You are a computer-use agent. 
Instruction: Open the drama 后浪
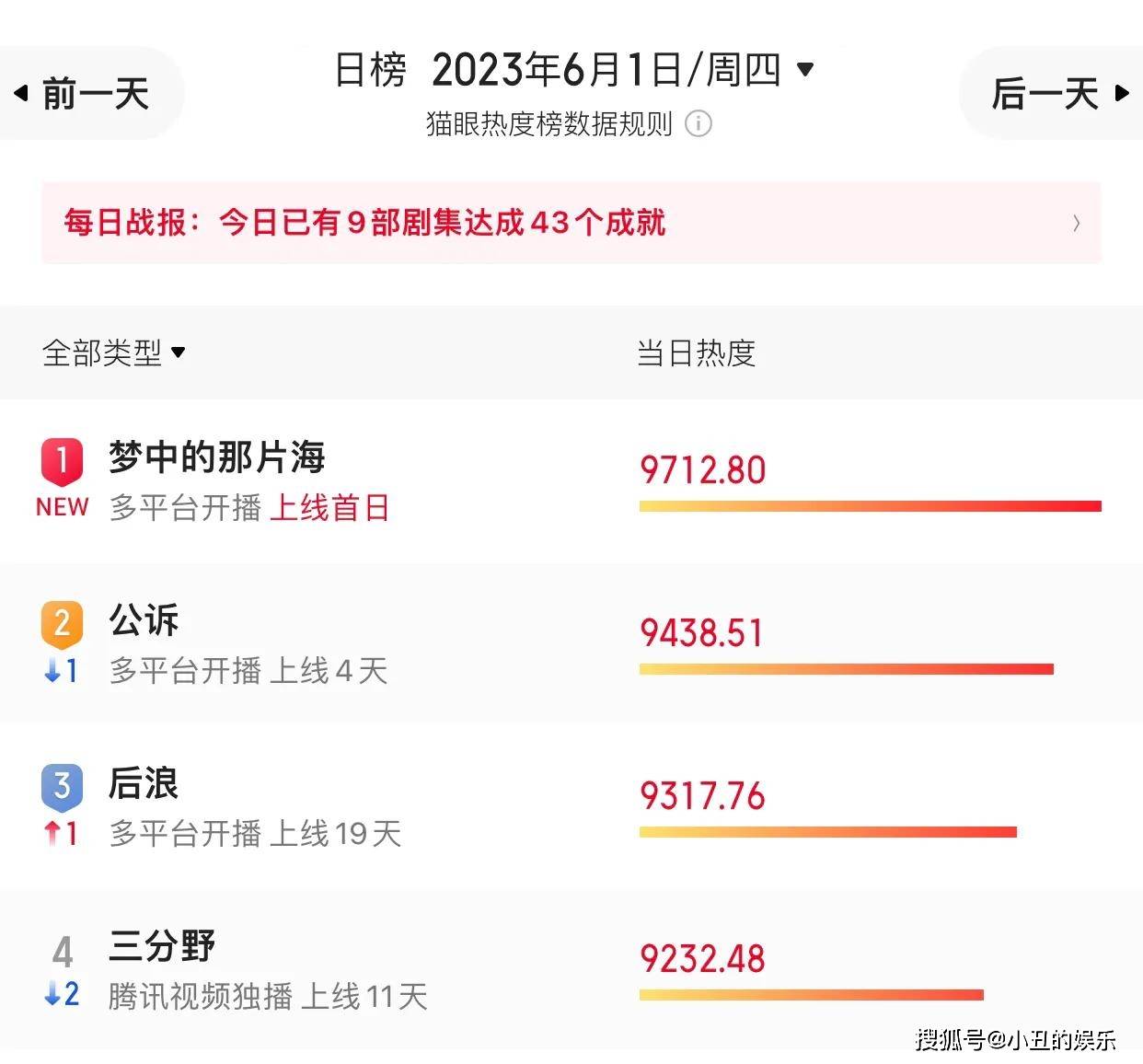pyautogui.click(x=144, y=783)
